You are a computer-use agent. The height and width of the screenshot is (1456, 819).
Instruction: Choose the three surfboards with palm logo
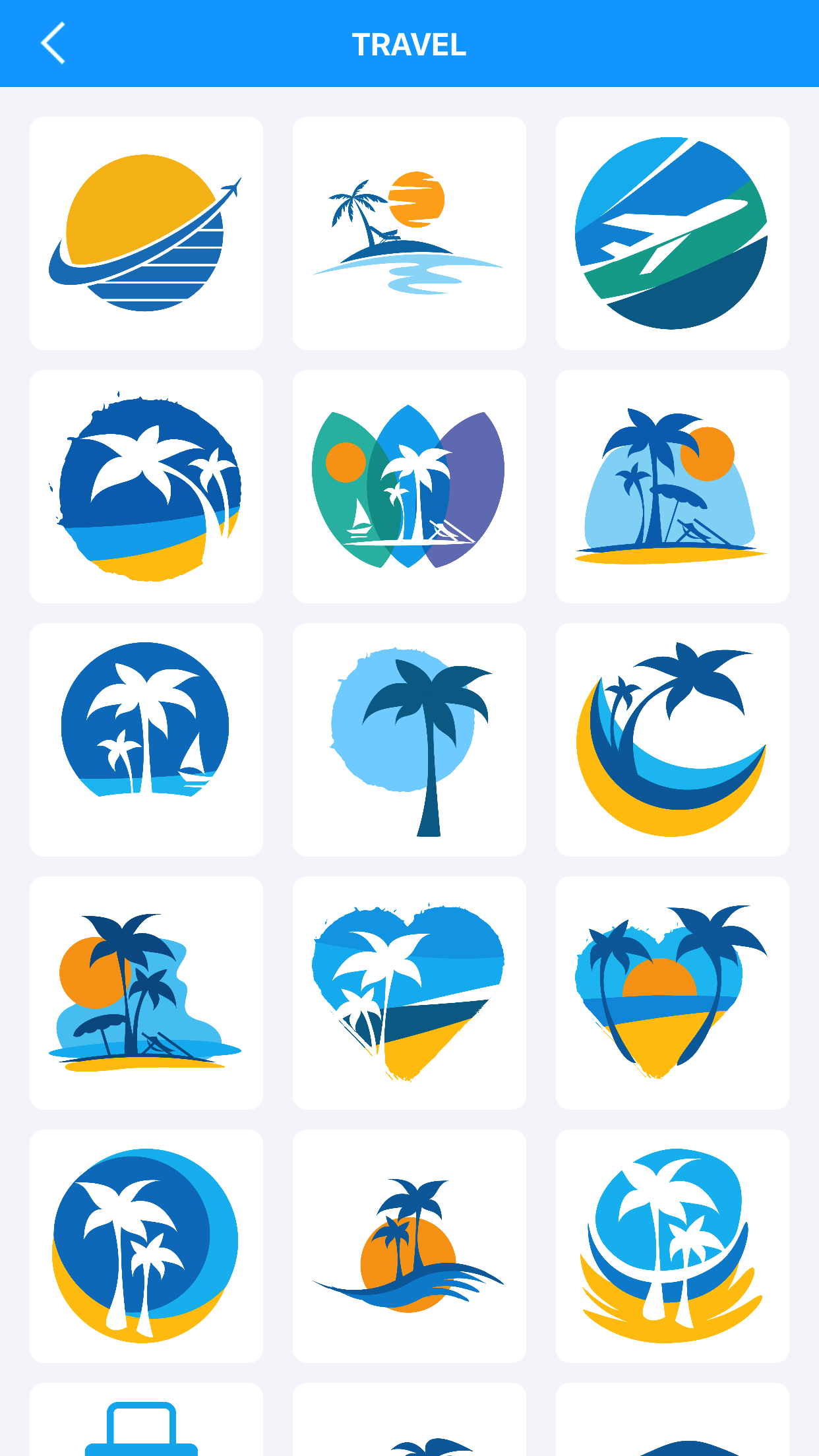pos(409,486)
